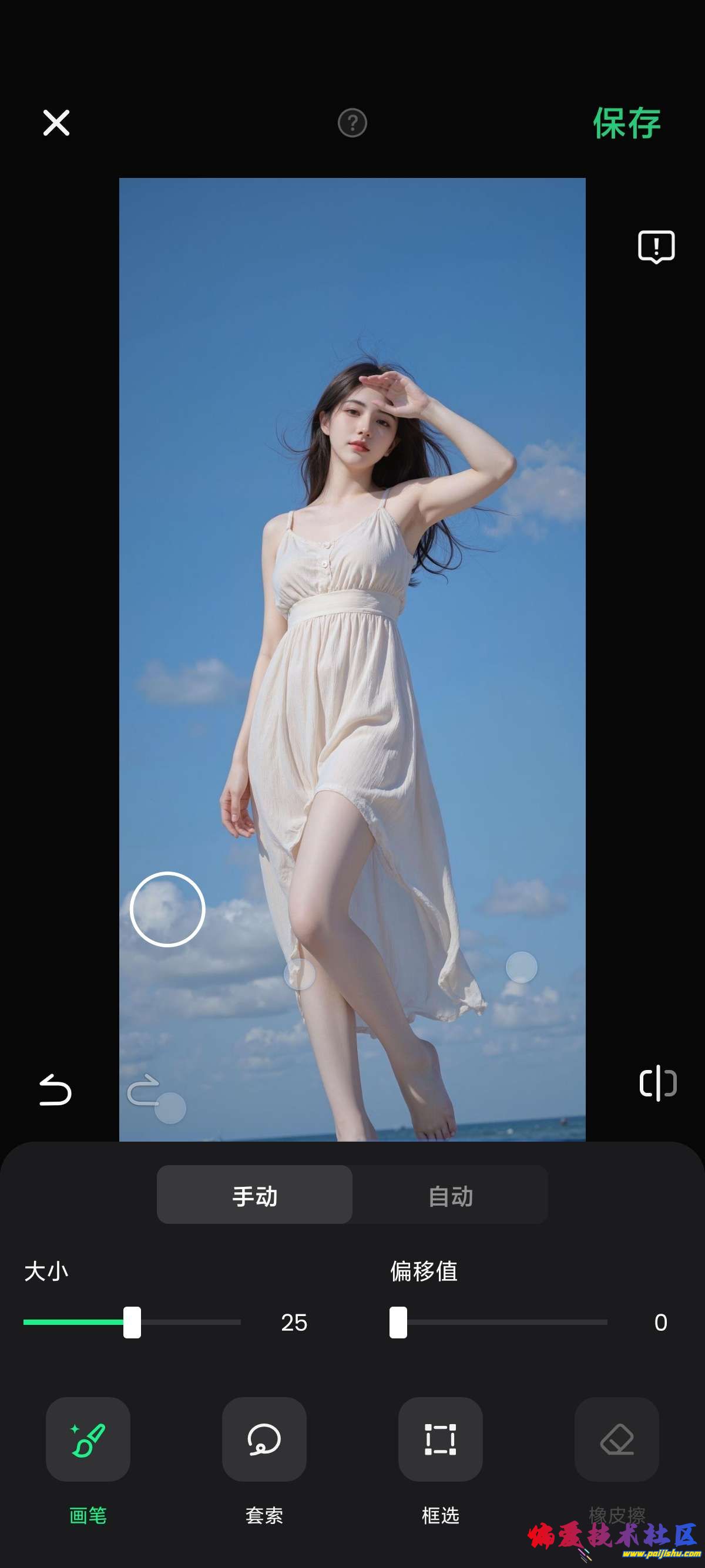Select the 画笔 brush tool

88,1439
